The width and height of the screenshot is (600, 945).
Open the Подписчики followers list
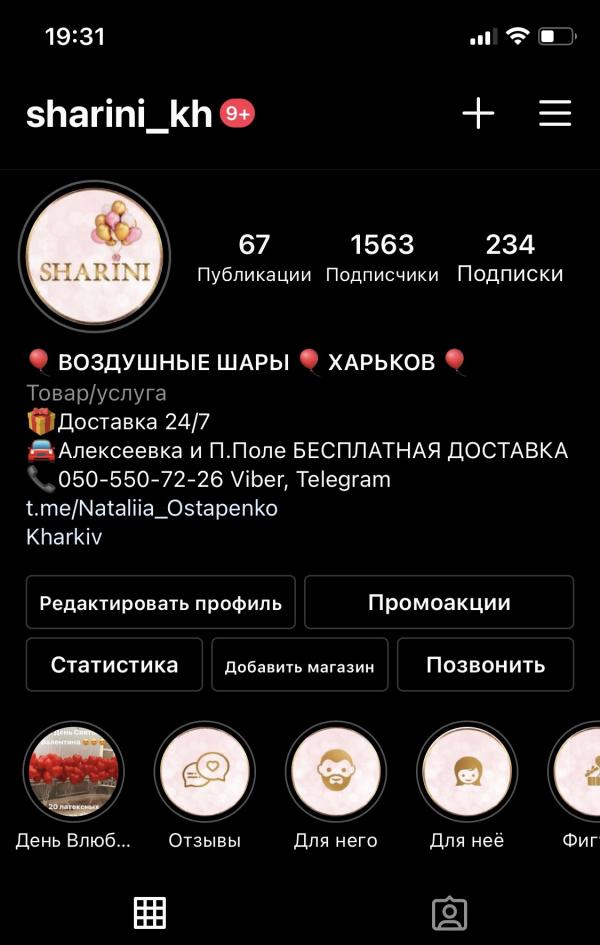click(383, 258)
